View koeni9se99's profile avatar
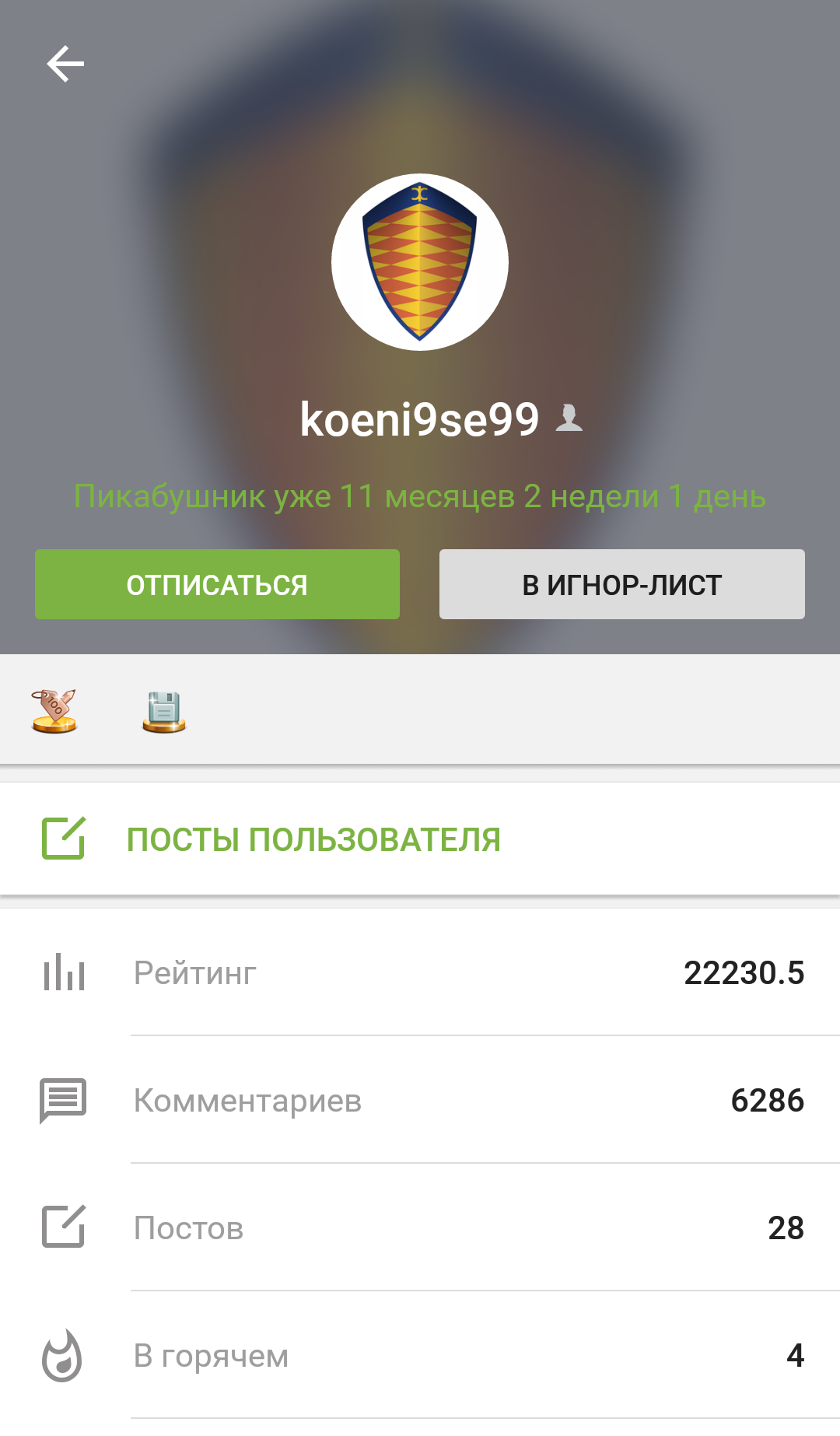 420,262
